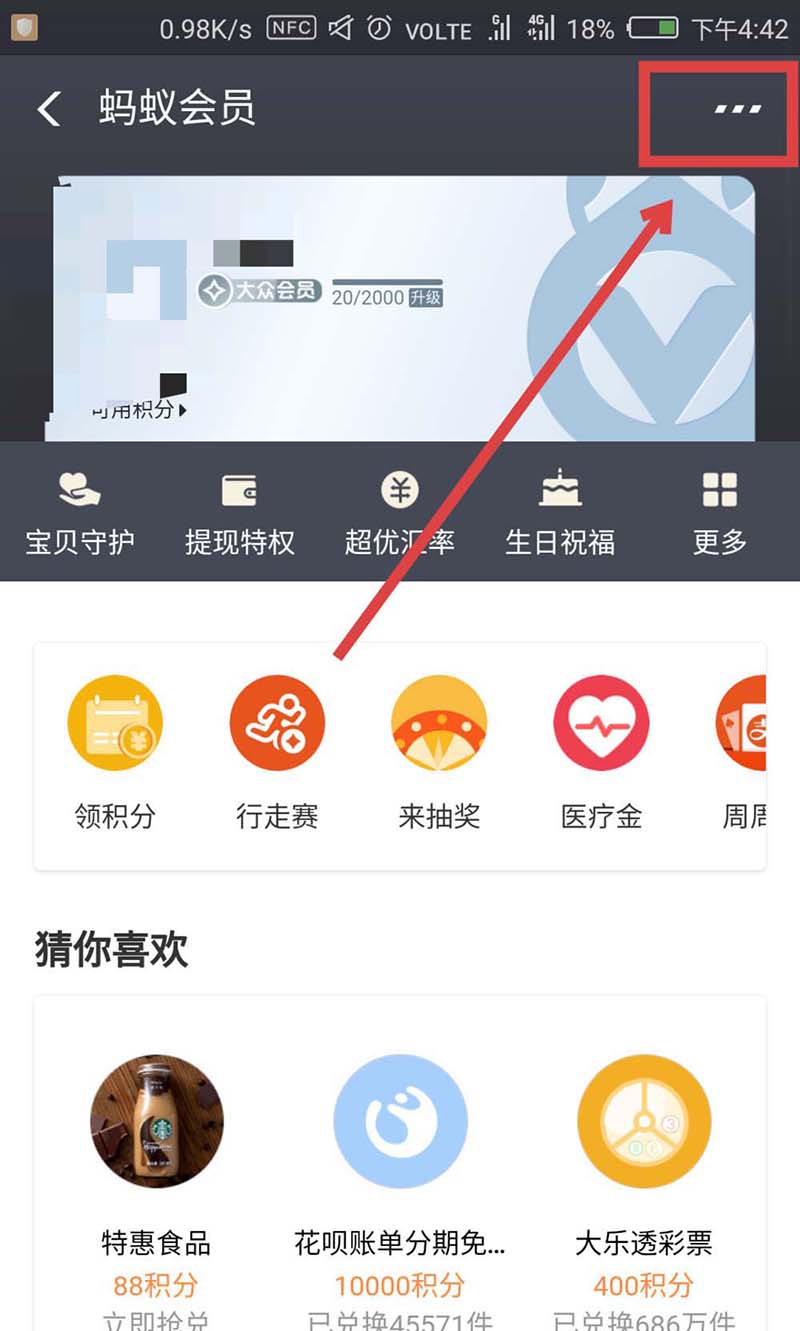Open 超优汇率 privilege
This screenshot has height=1331, width=800.
(x=399, y=512)
